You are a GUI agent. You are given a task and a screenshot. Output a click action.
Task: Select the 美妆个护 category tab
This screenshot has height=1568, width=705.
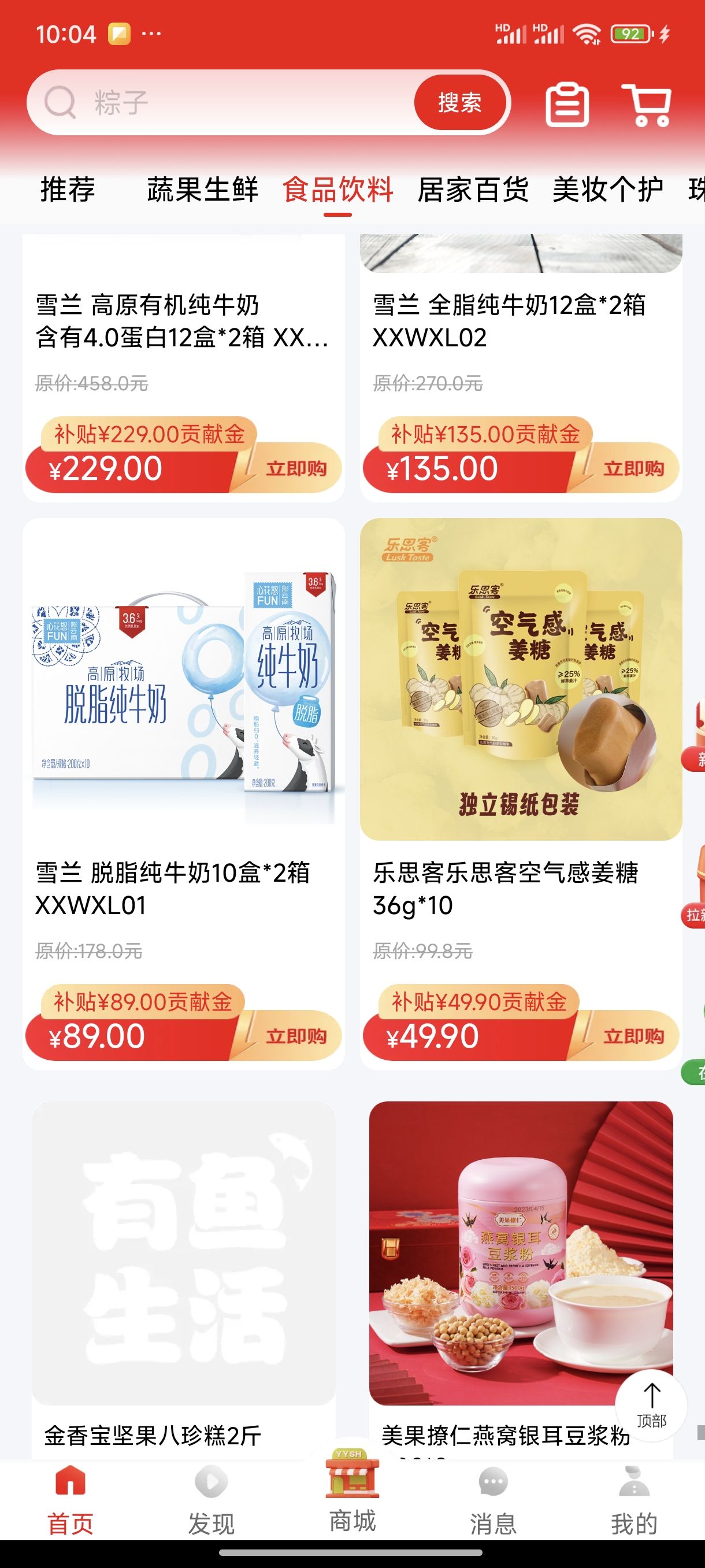point(608,188)
